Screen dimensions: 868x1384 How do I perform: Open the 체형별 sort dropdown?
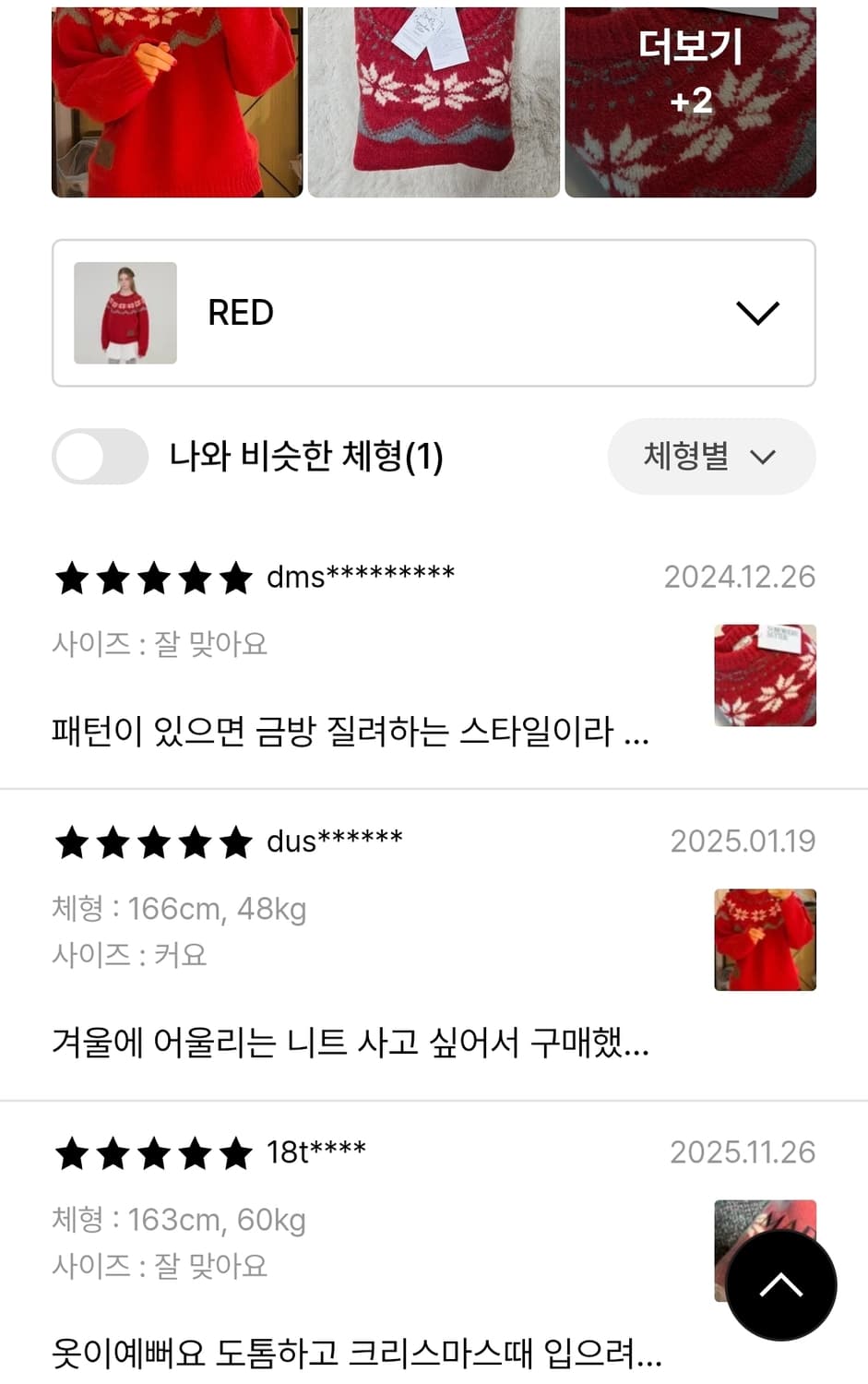tap(711, 457)
